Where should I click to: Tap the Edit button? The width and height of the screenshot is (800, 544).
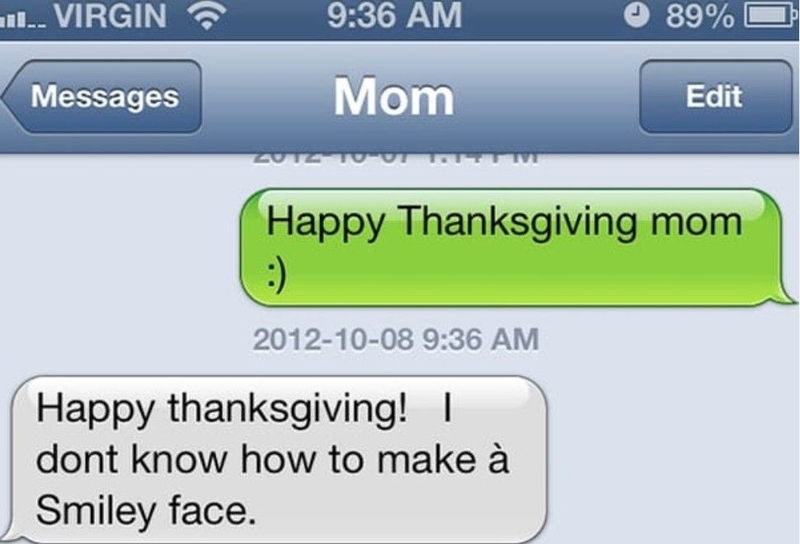click(x=714, y=97)
